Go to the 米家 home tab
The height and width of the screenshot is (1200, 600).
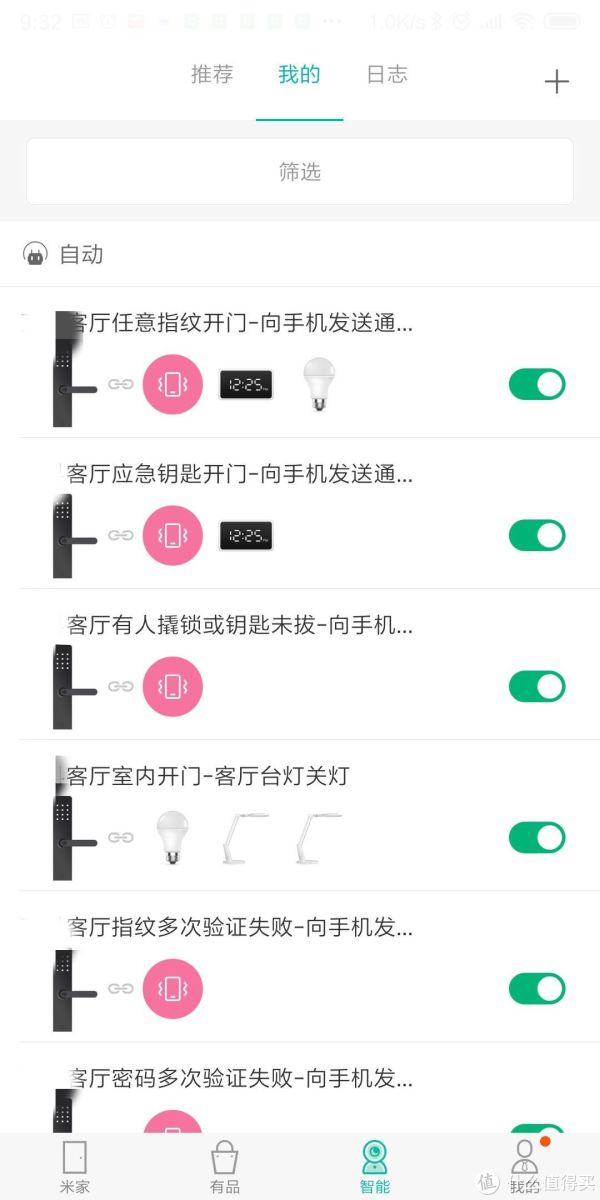tap(75, 1167)
